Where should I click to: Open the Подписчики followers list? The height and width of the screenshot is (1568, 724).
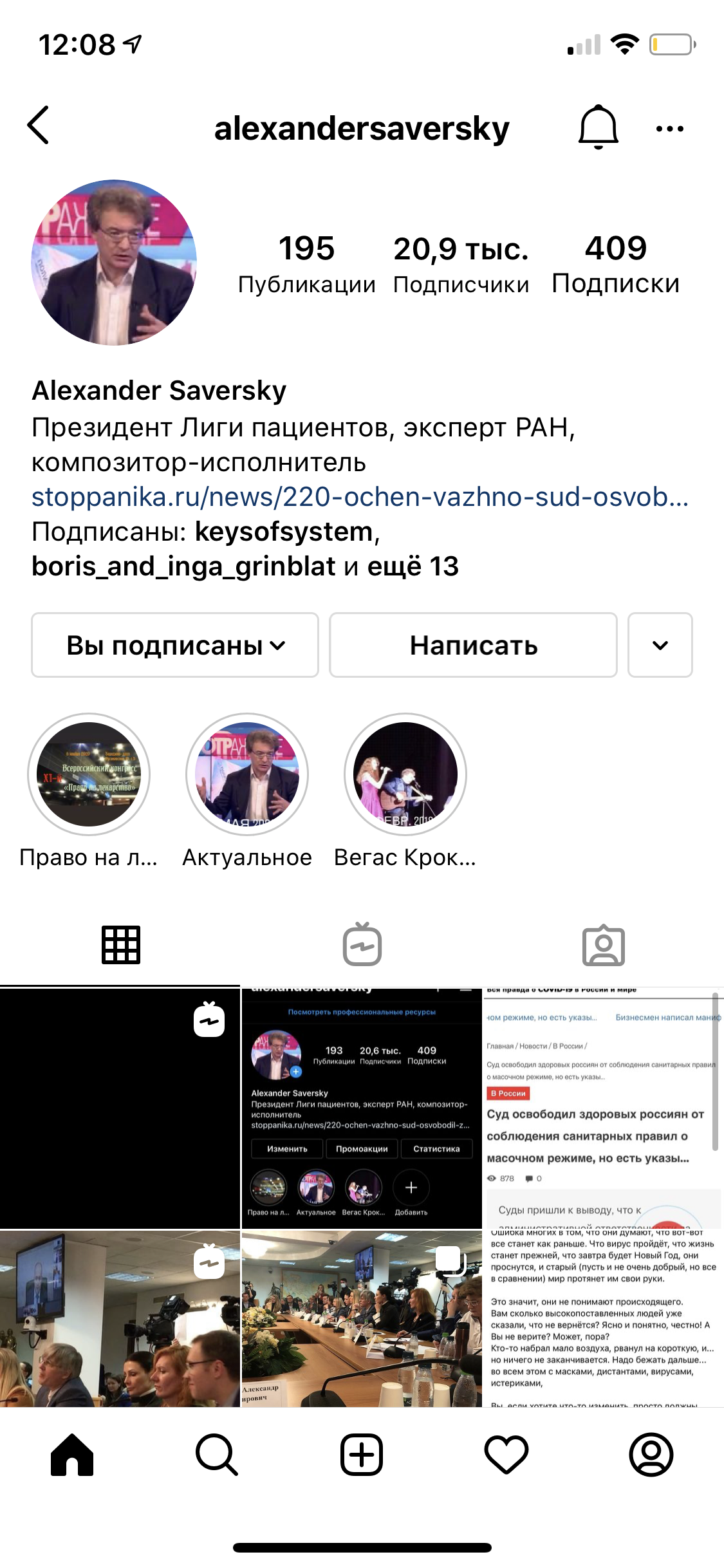pos(461,264)
